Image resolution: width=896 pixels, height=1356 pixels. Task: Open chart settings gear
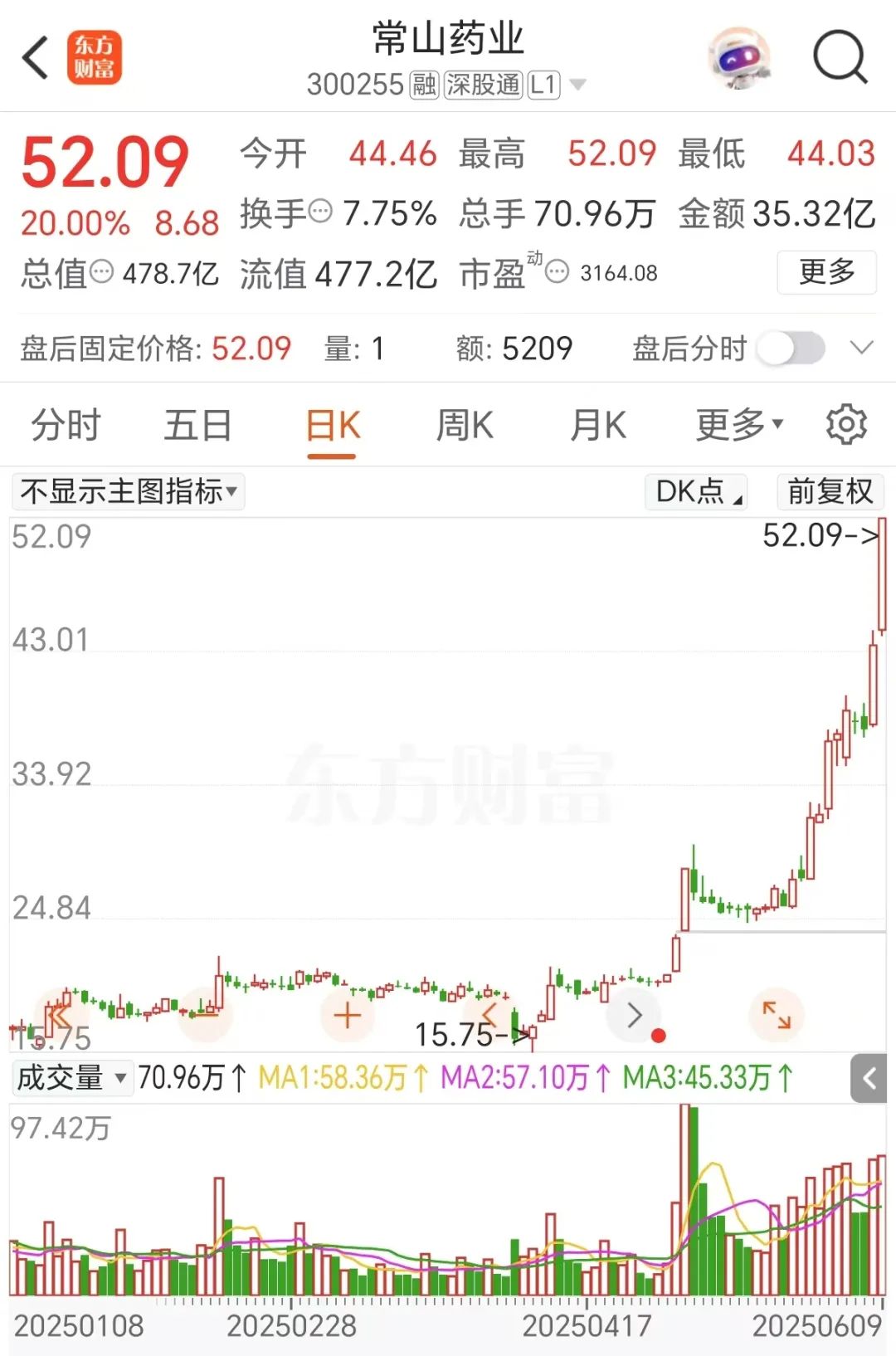tap(846, 425)
